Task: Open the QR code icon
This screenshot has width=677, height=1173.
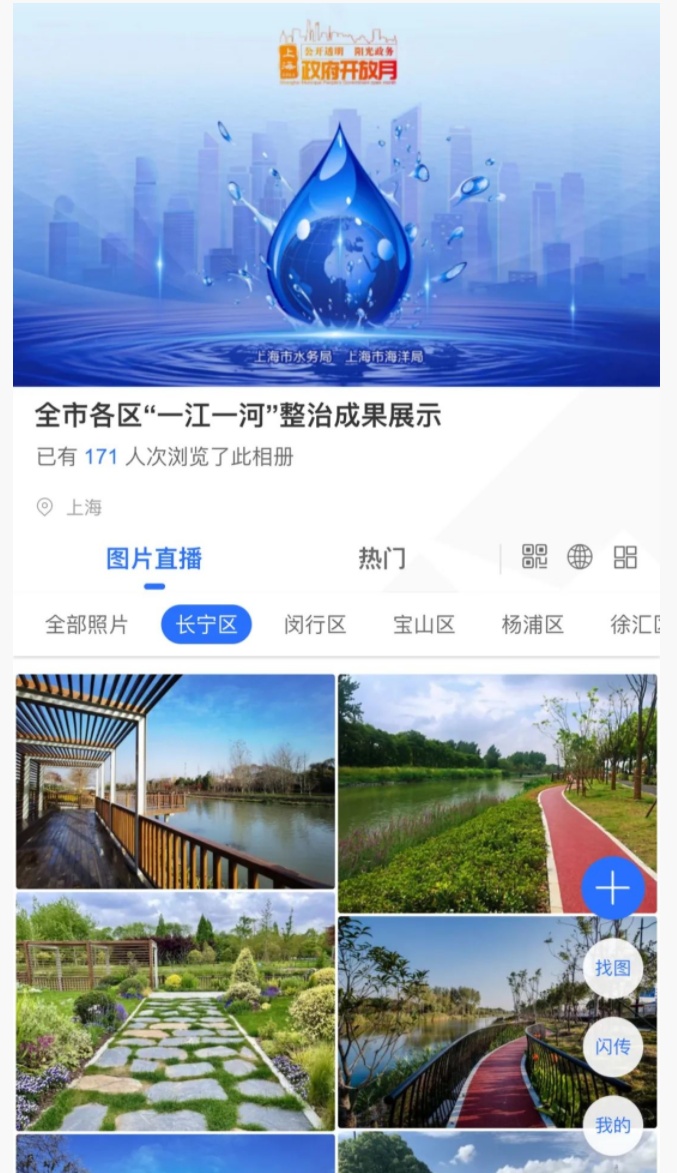Action: click(535, 557)
